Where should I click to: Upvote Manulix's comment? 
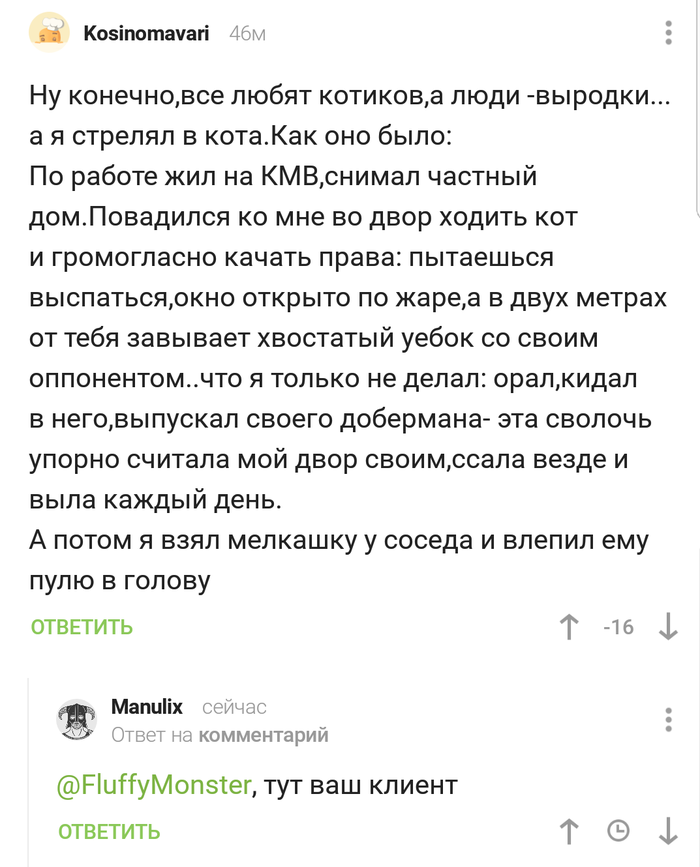(x=569, y=831)
